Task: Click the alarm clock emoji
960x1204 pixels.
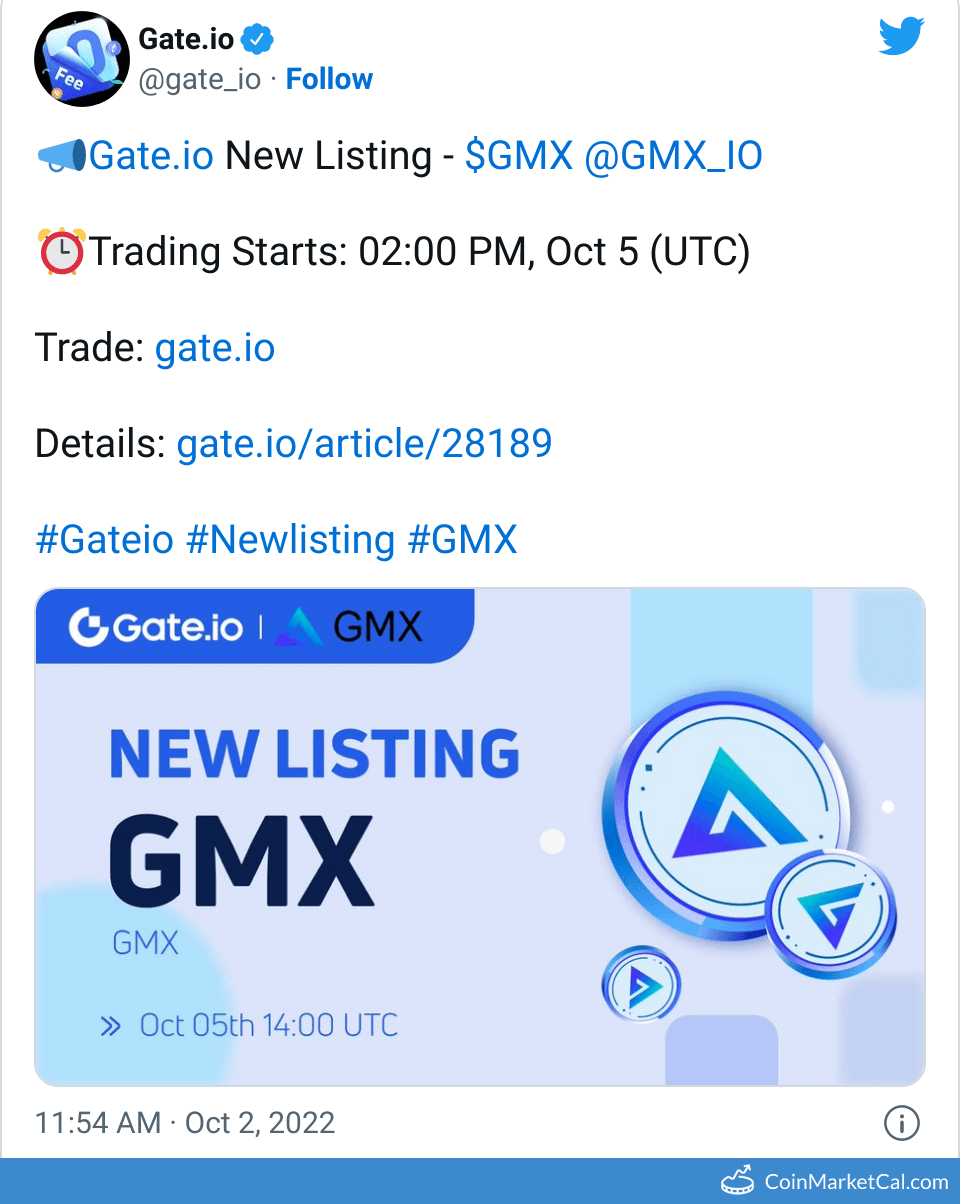Action: tap(60, 251)
